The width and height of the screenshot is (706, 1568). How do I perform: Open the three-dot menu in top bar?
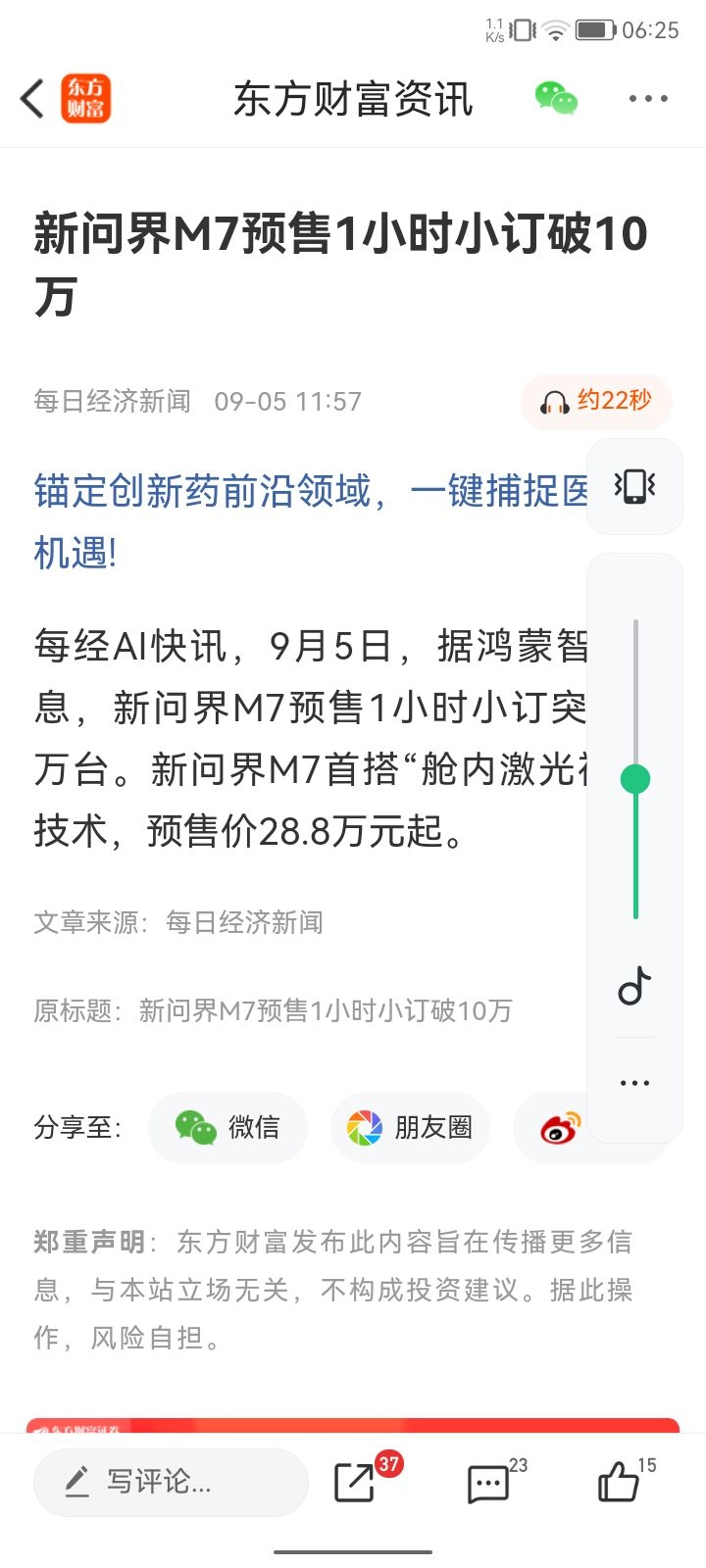647,98
